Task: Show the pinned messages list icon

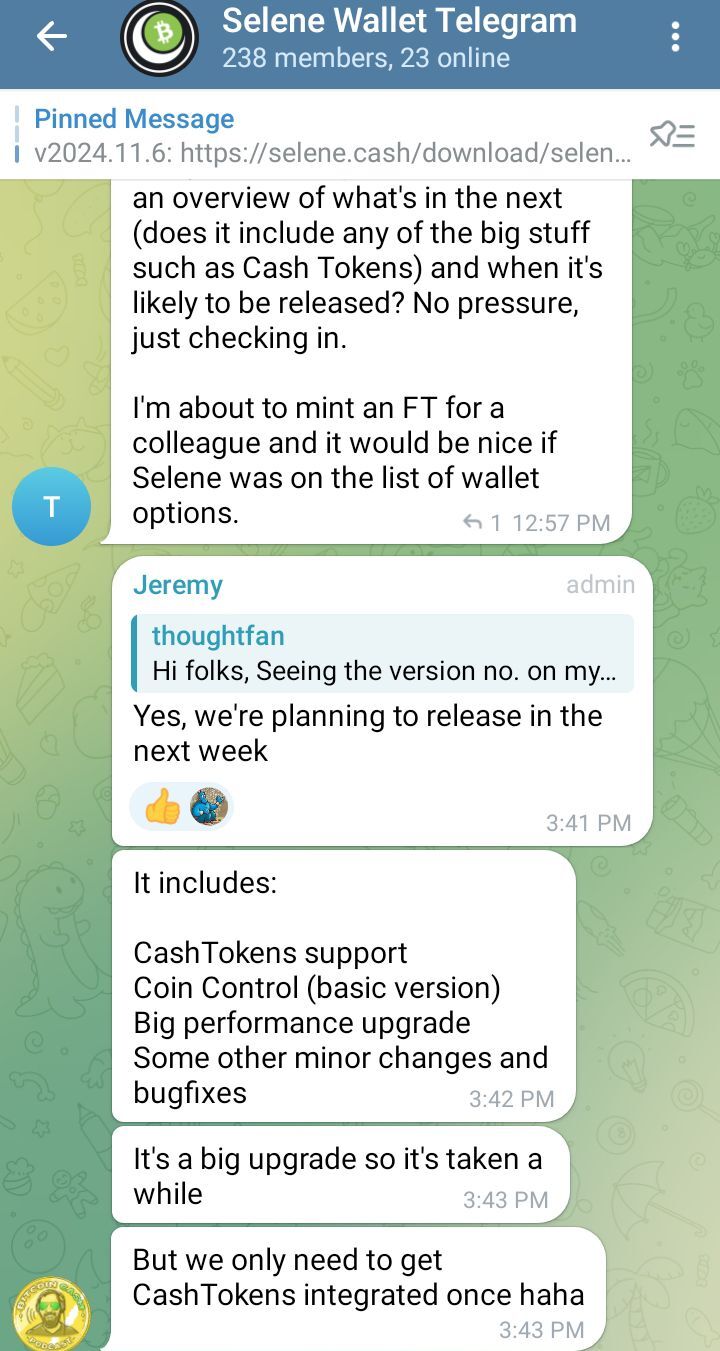Action: 672,135
